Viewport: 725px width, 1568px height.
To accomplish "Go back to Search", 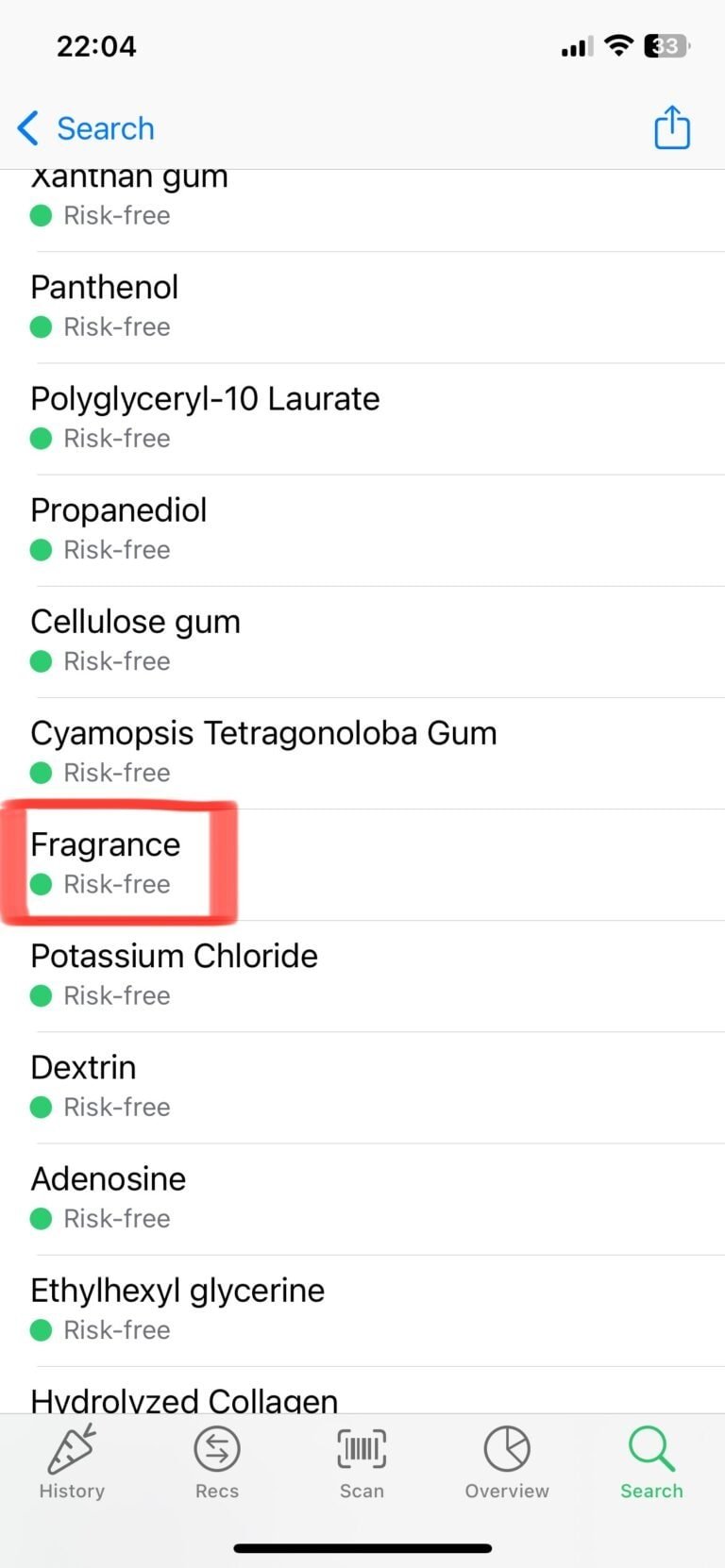I will pos(86,128).
